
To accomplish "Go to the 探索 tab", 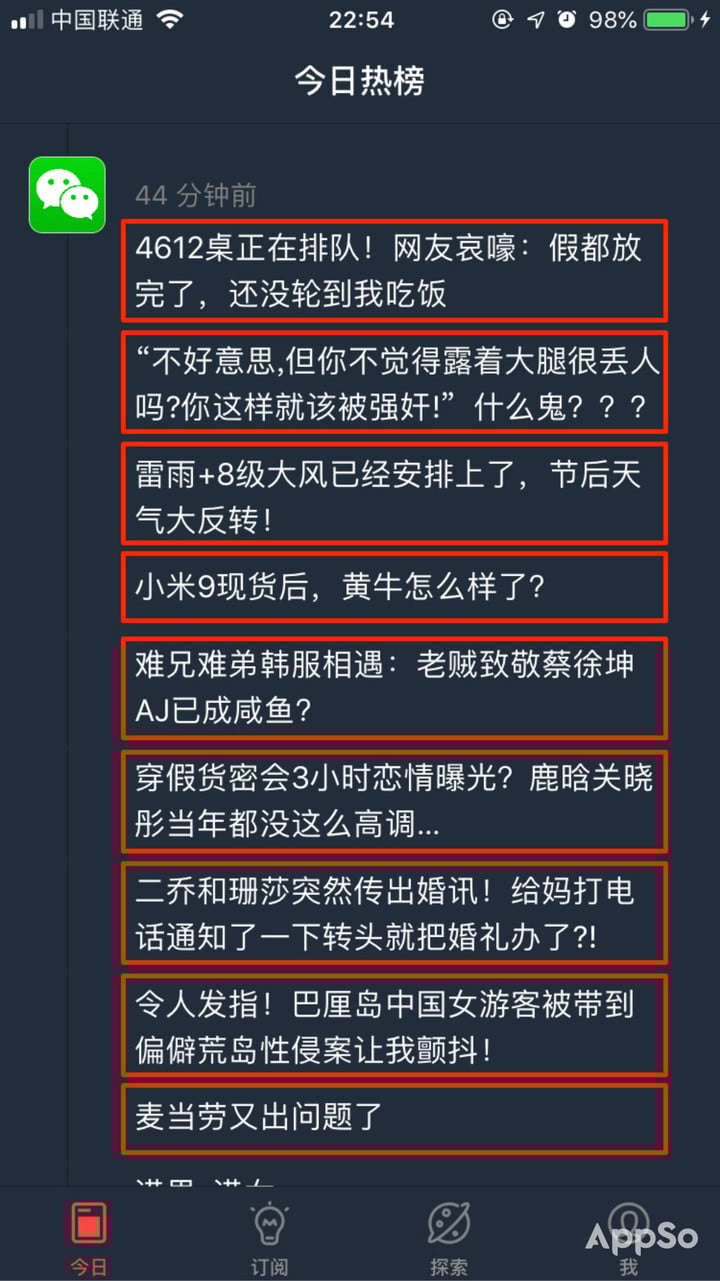I will click(448, 1238).
